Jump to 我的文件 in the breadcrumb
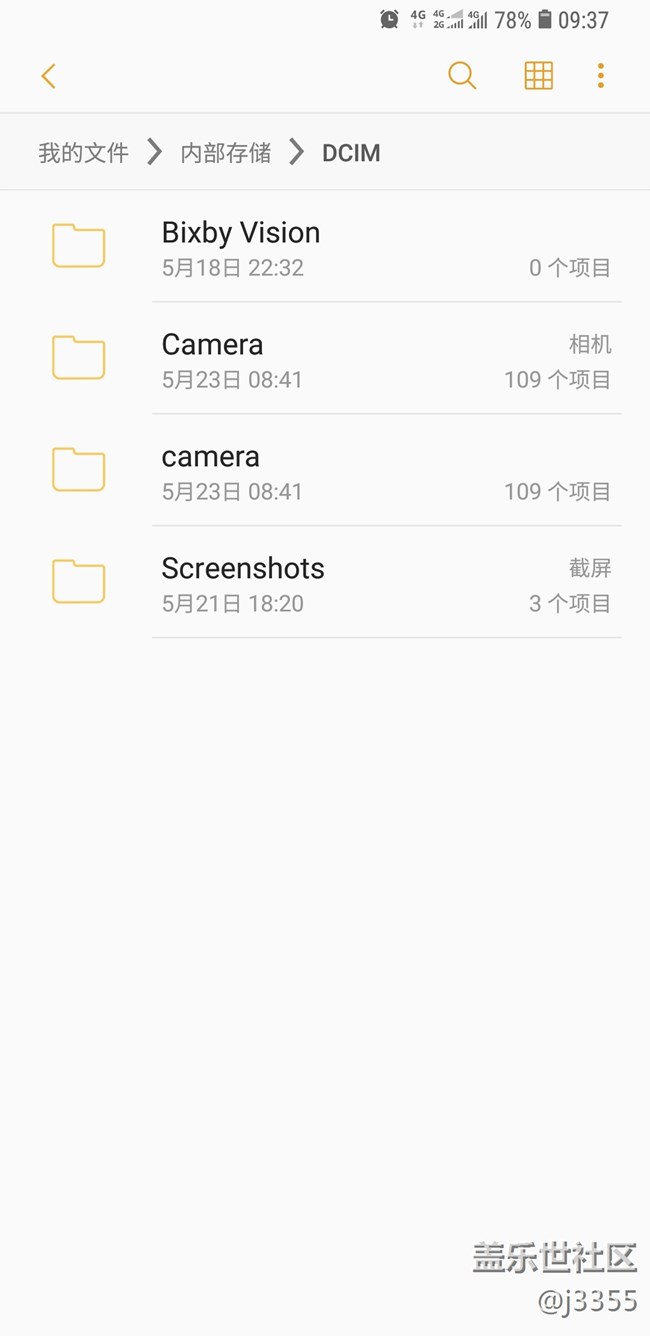 (83, 153)
